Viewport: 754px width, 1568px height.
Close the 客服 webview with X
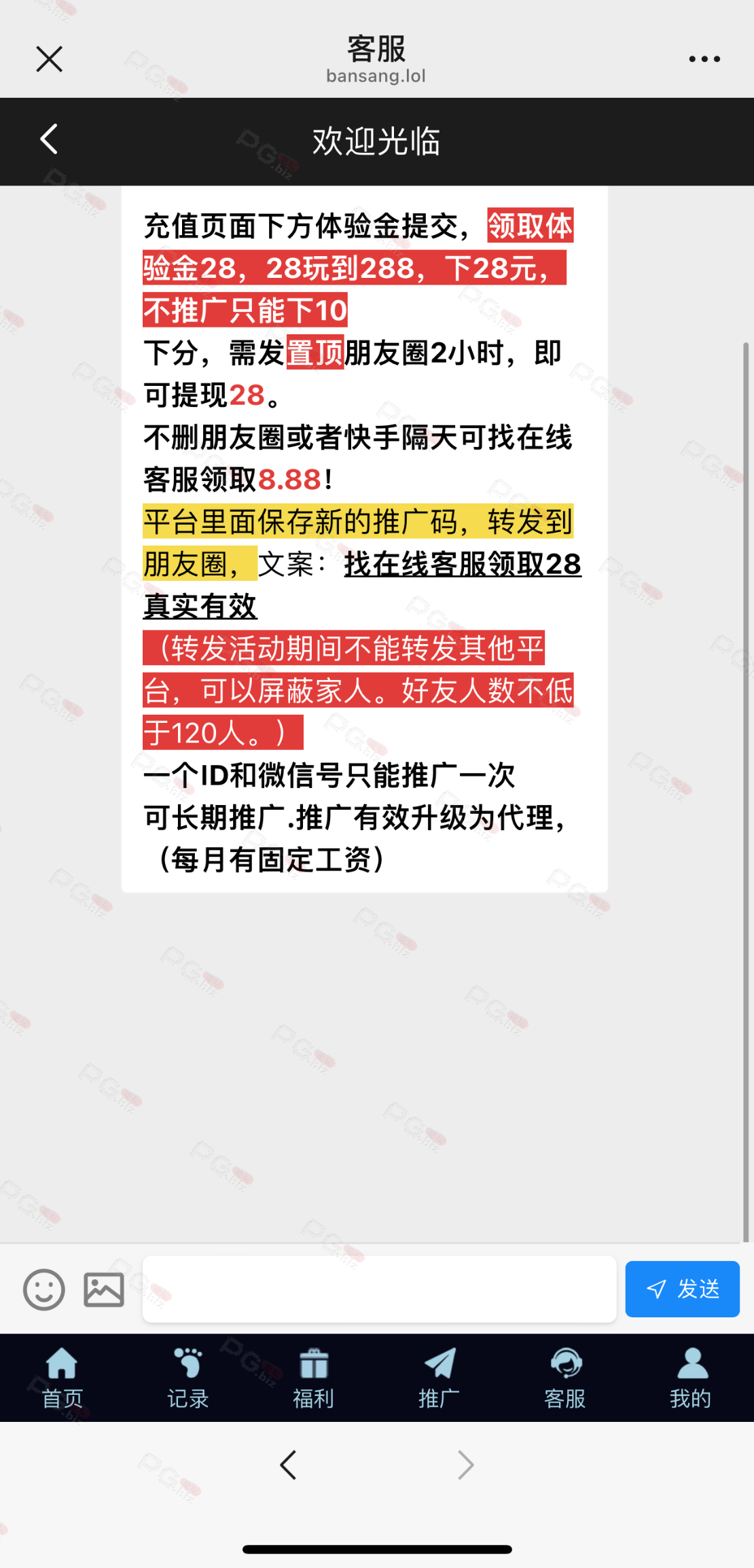click(x=49, y=59)
